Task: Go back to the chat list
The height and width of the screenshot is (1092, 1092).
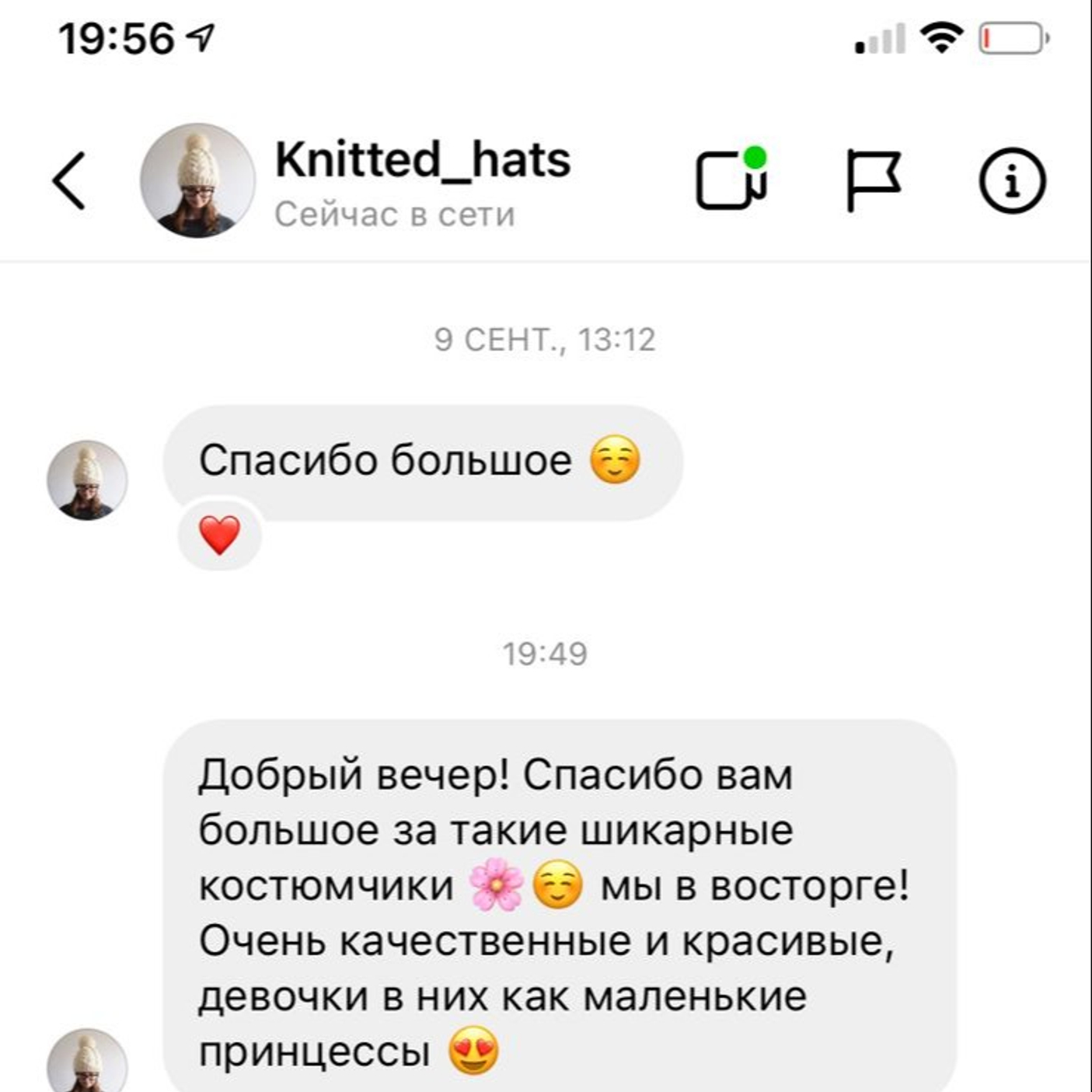Action: click(68, 180)
